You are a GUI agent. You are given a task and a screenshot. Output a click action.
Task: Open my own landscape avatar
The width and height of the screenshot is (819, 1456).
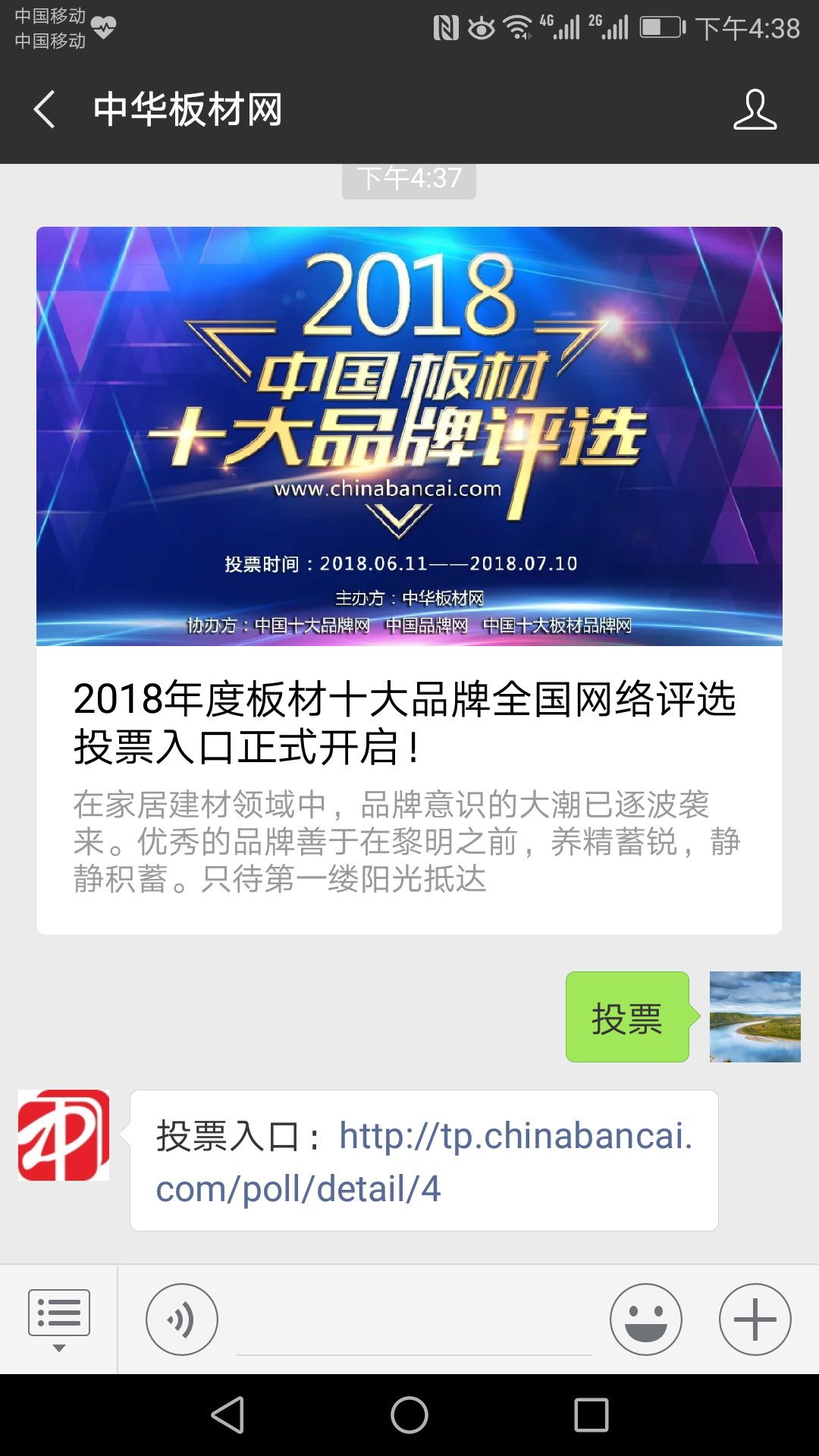click(x=755, y=1016)
